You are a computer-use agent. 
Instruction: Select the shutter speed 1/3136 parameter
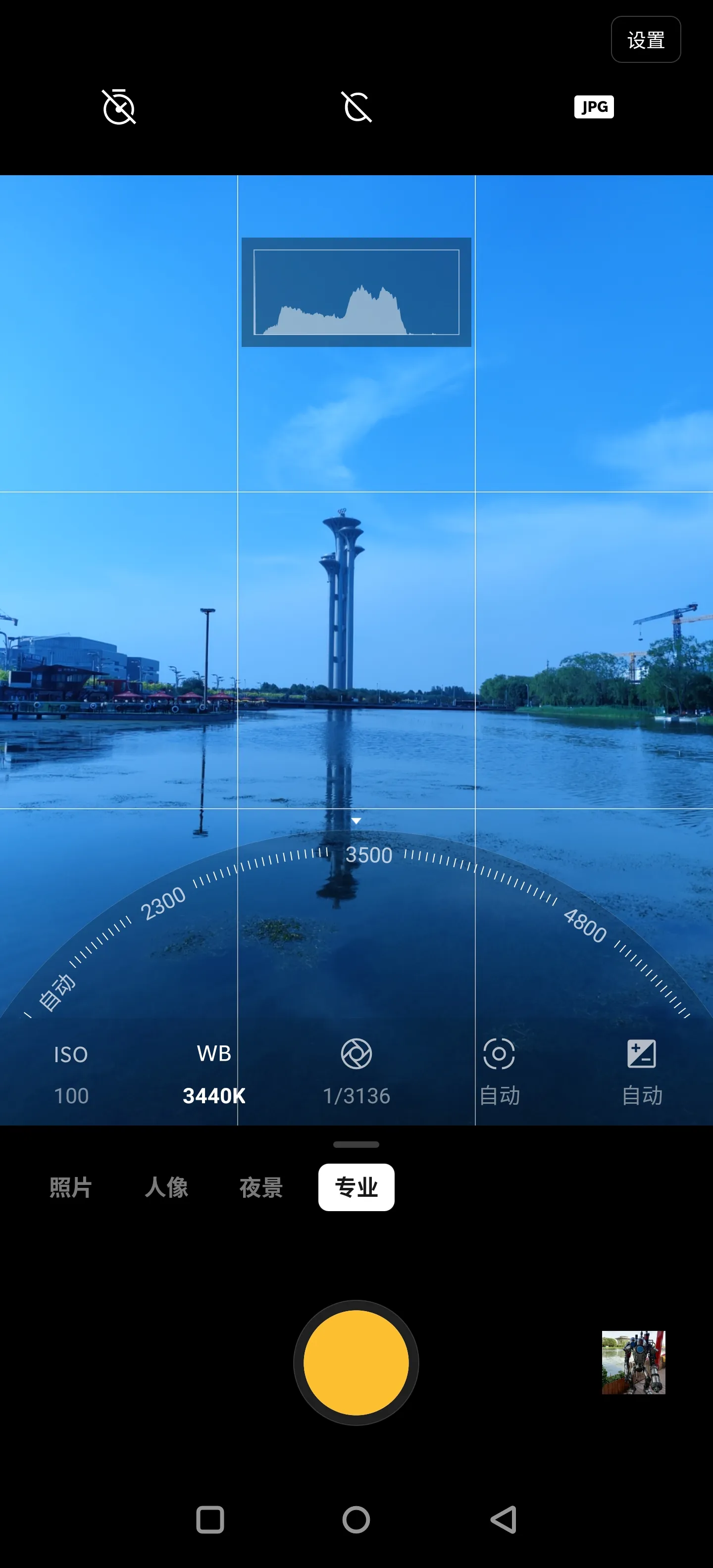pyautogui.click(x=356, y=1075)
